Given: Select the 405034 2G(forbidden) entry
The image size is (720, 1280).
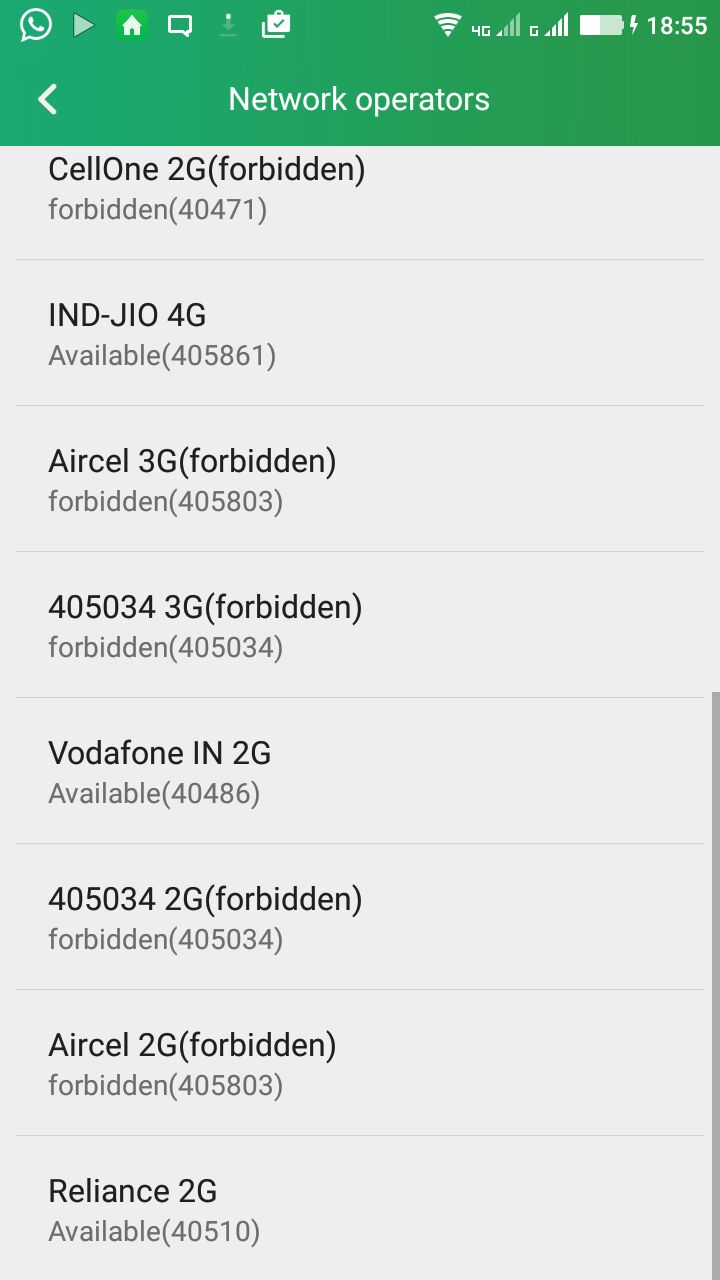Looking at the screenshot, I should coord(360,917).
